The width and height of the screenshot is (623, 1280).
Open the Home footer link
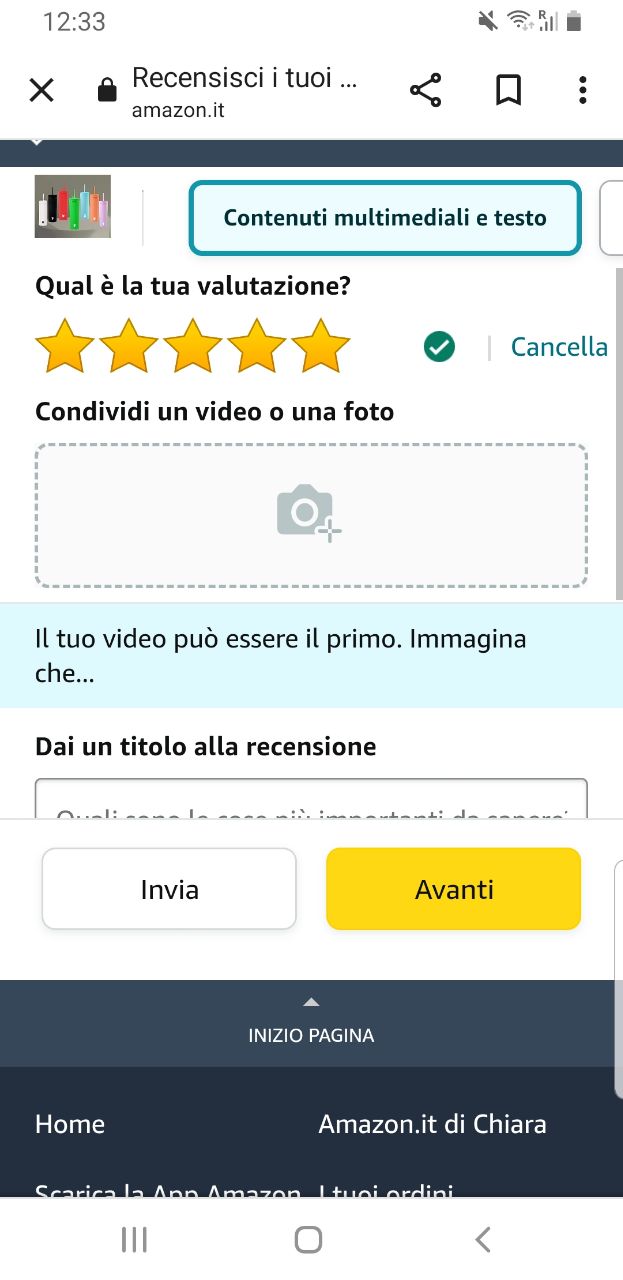(70, 1124)
